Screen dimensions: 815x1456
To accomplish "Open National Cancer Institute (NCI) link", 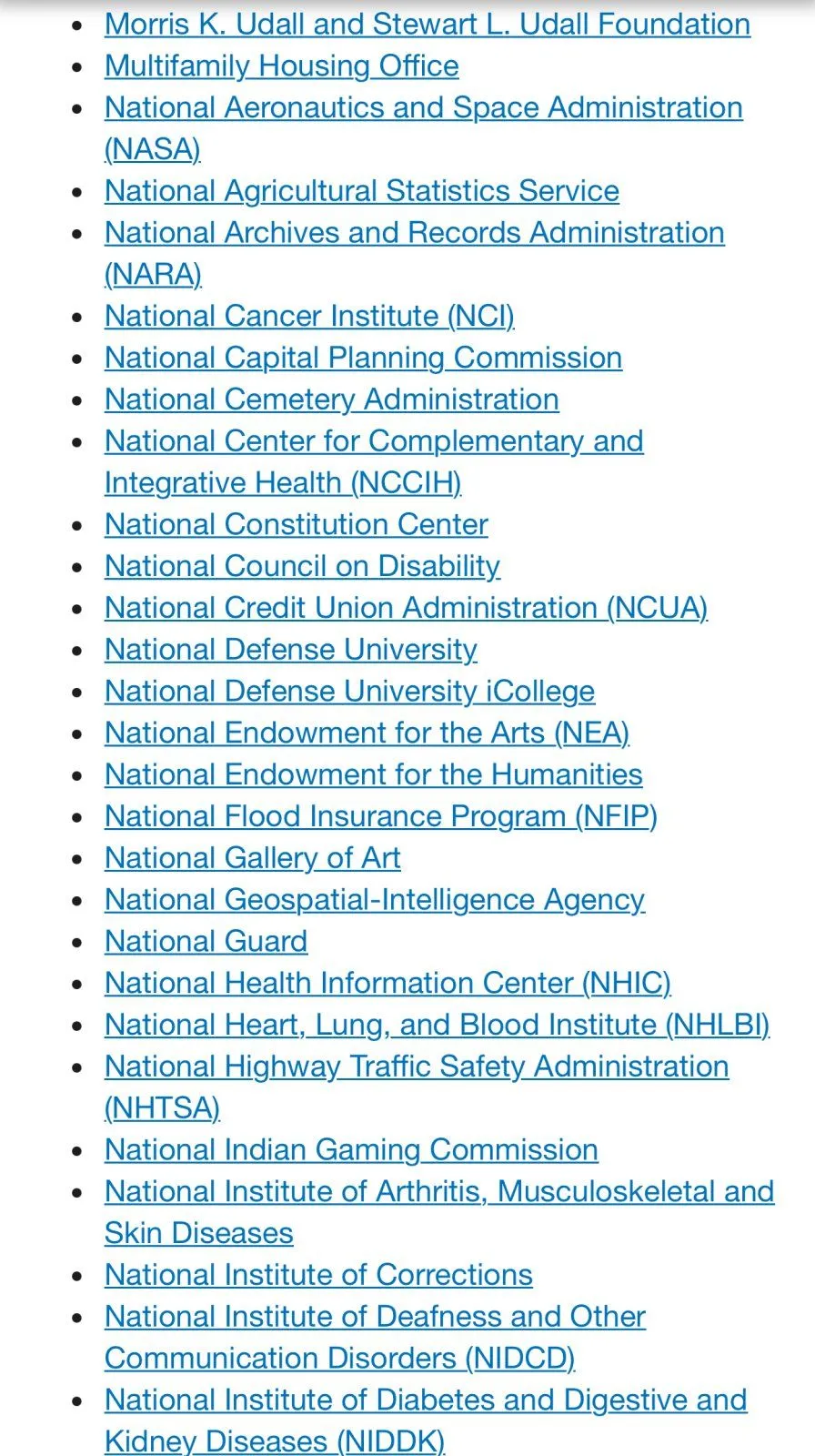I will click(309, 317).
